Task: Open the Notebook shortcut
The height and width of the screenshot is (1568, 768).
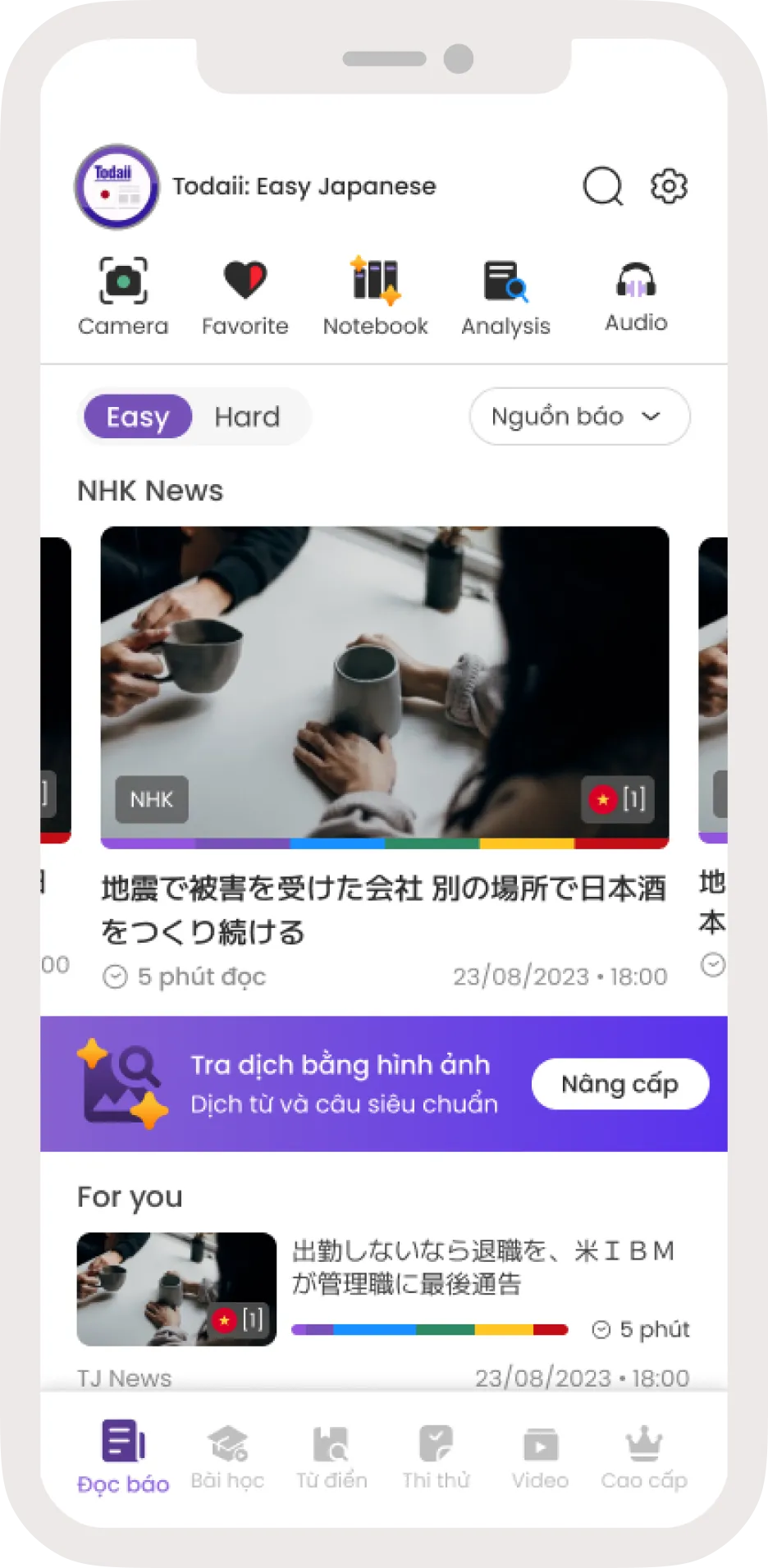Action: click(375, 295)
